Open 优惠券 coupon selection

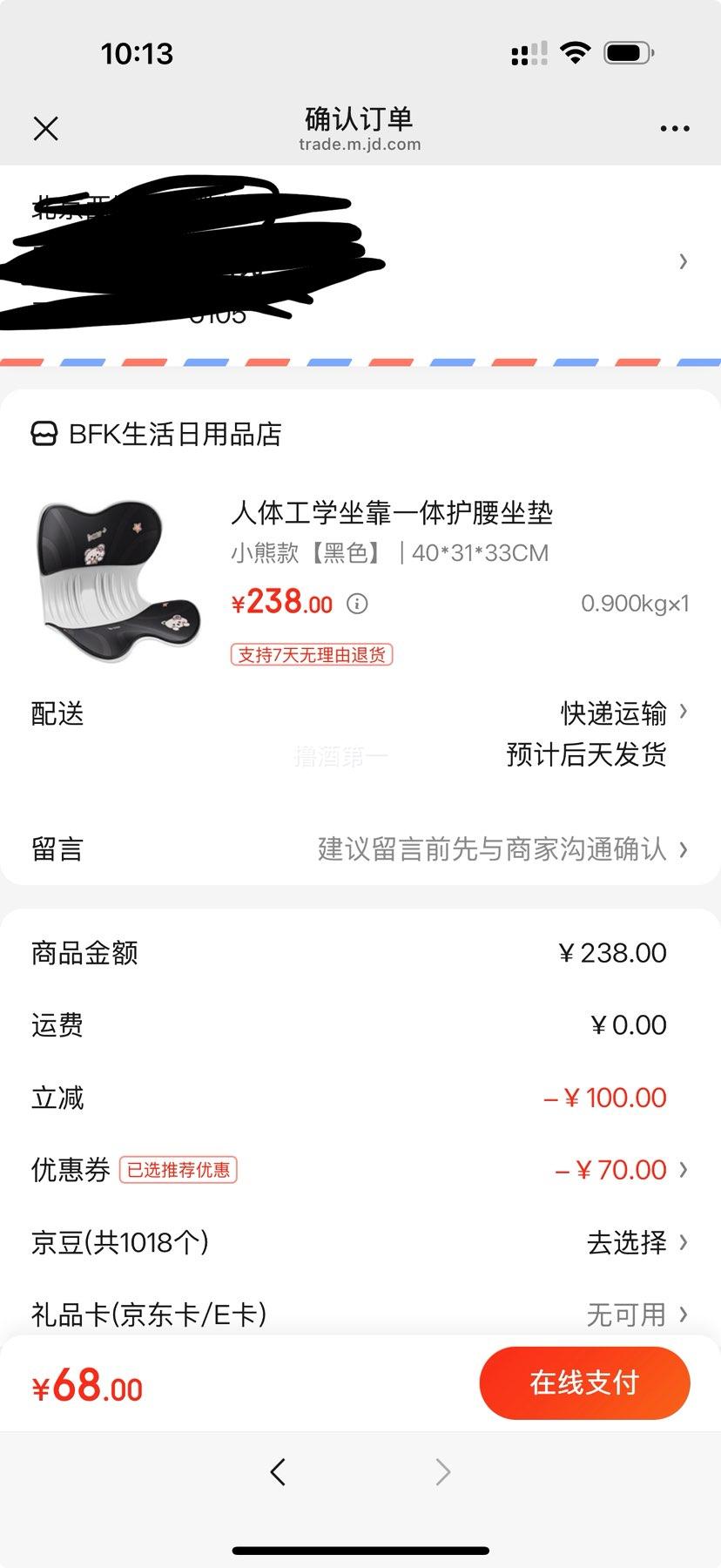[360, 1170]
